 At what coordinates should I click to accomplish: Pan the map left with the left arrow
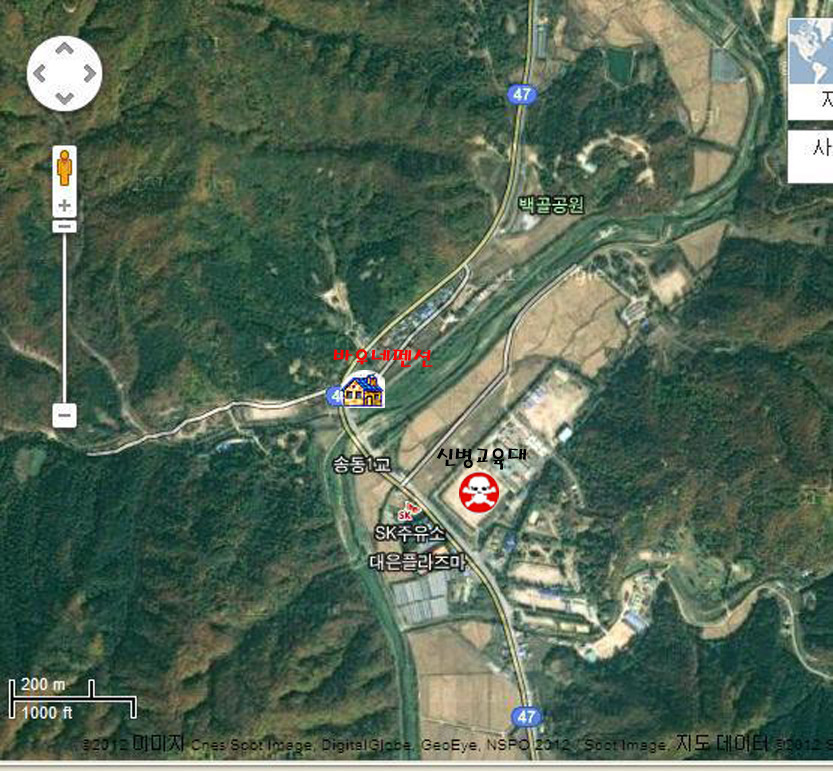coord(41,73)
